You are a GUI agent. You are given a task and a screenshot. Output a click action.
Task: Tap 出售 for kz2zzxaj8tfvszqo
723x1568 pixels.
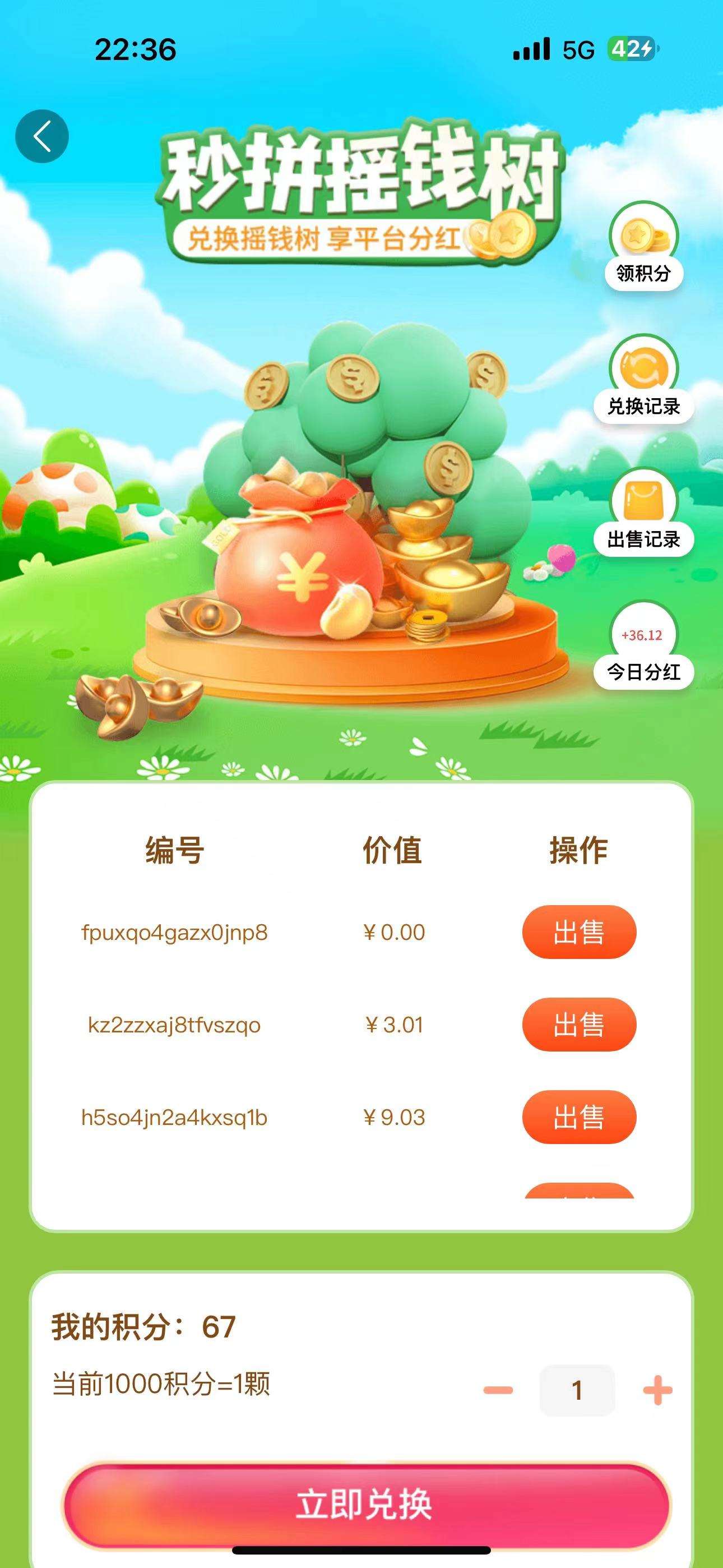[x=579, y=1025]
